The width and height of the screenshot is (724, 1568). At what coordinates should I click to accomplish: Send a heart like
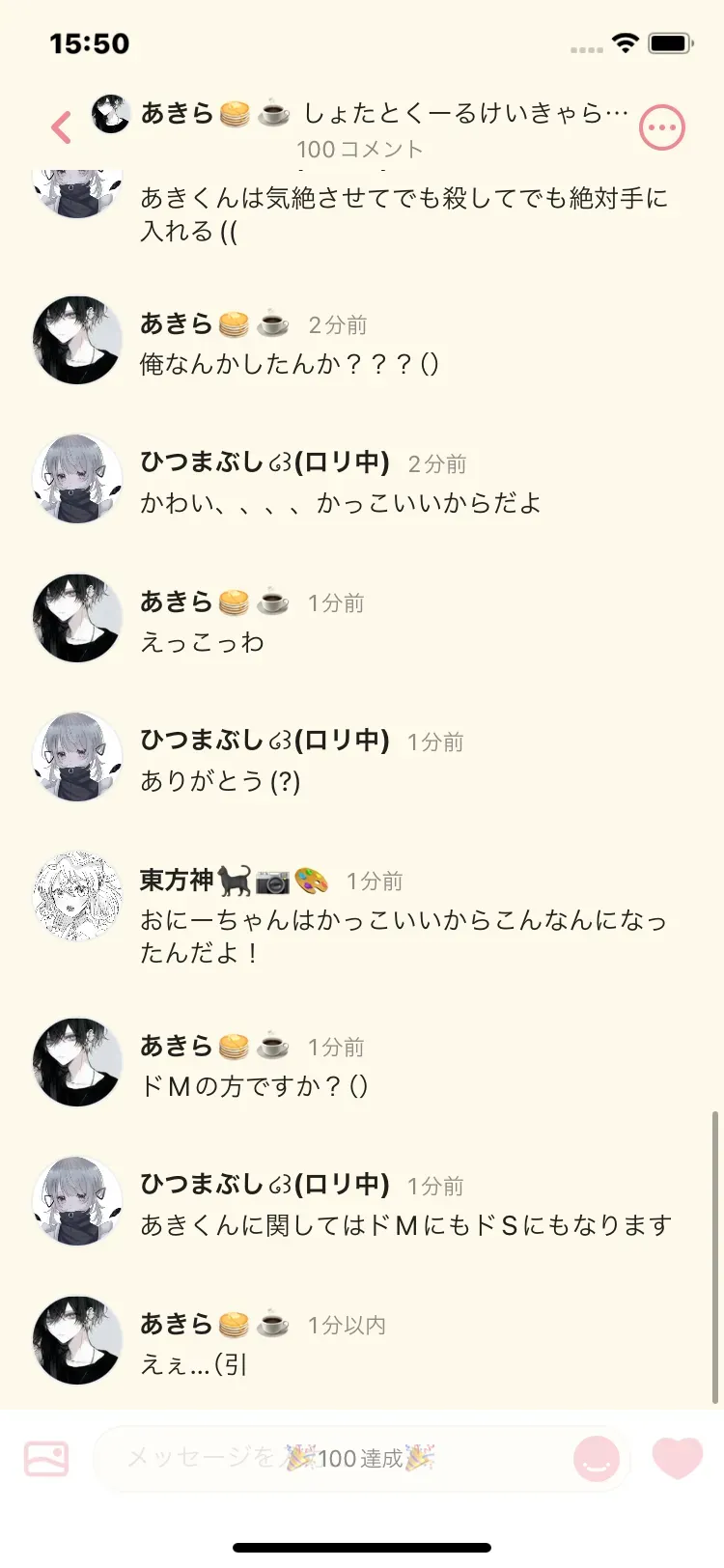[678, 1458]
